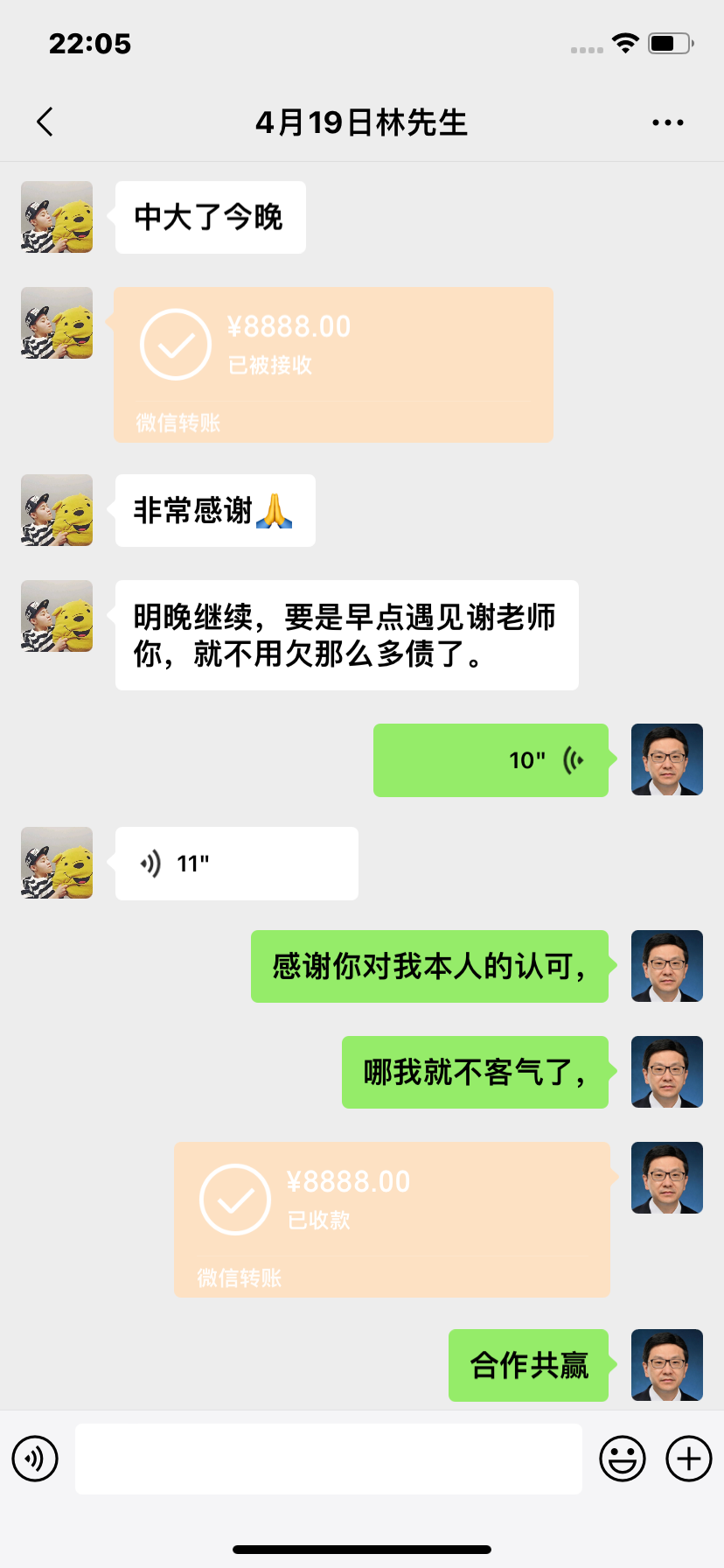
Task: Open the chat options menu
Action: 668,122
